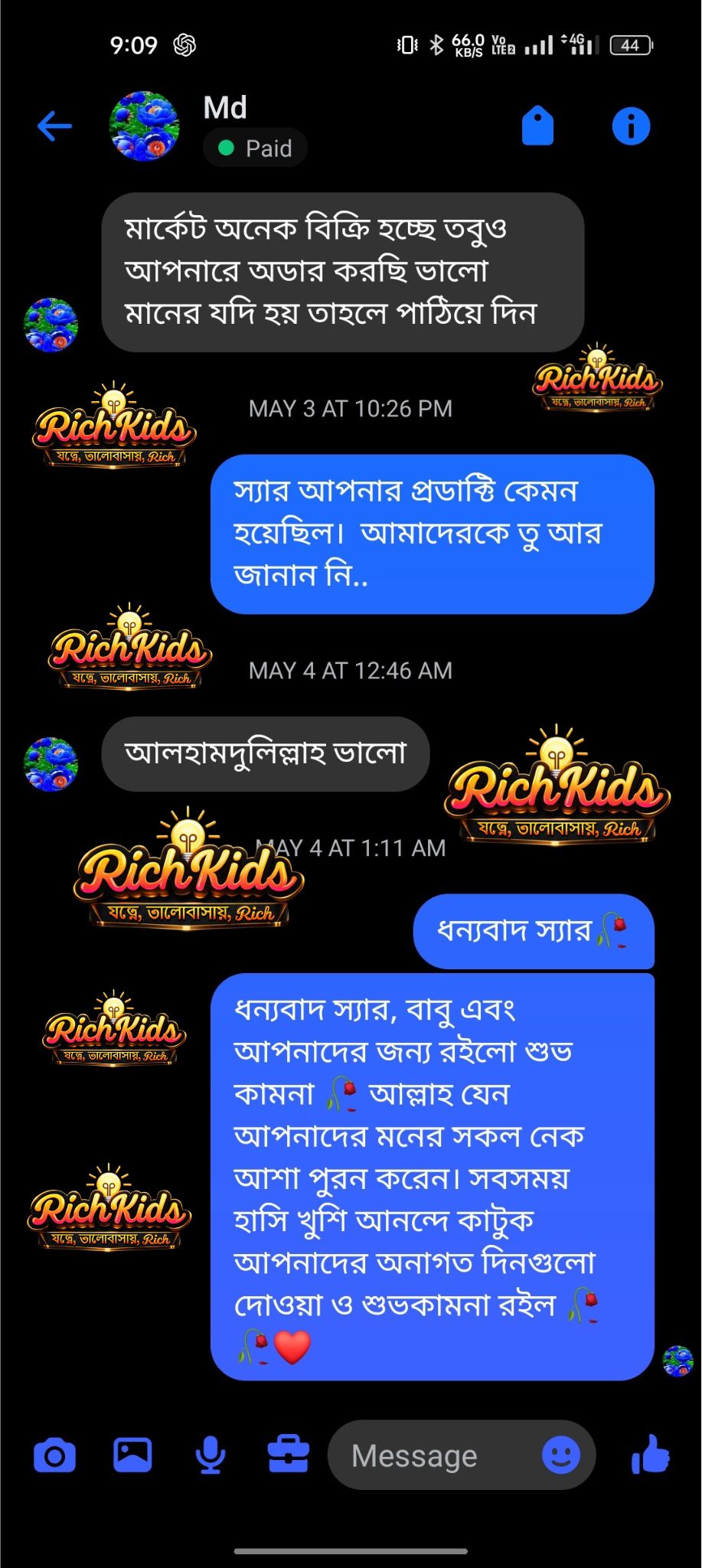The image size is (702, 1568).
Task: Go back from the Md chat
Action: [54, 126]
